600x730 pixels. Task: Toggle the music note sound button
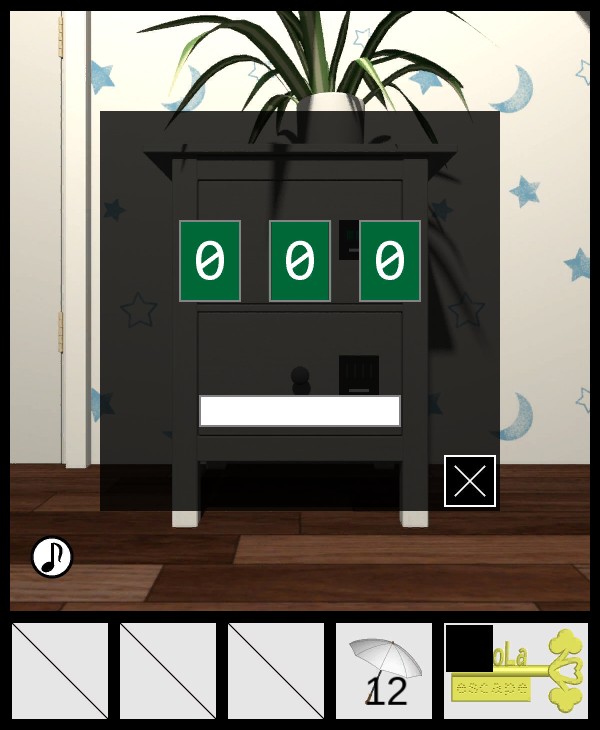(x=52, y=557)
